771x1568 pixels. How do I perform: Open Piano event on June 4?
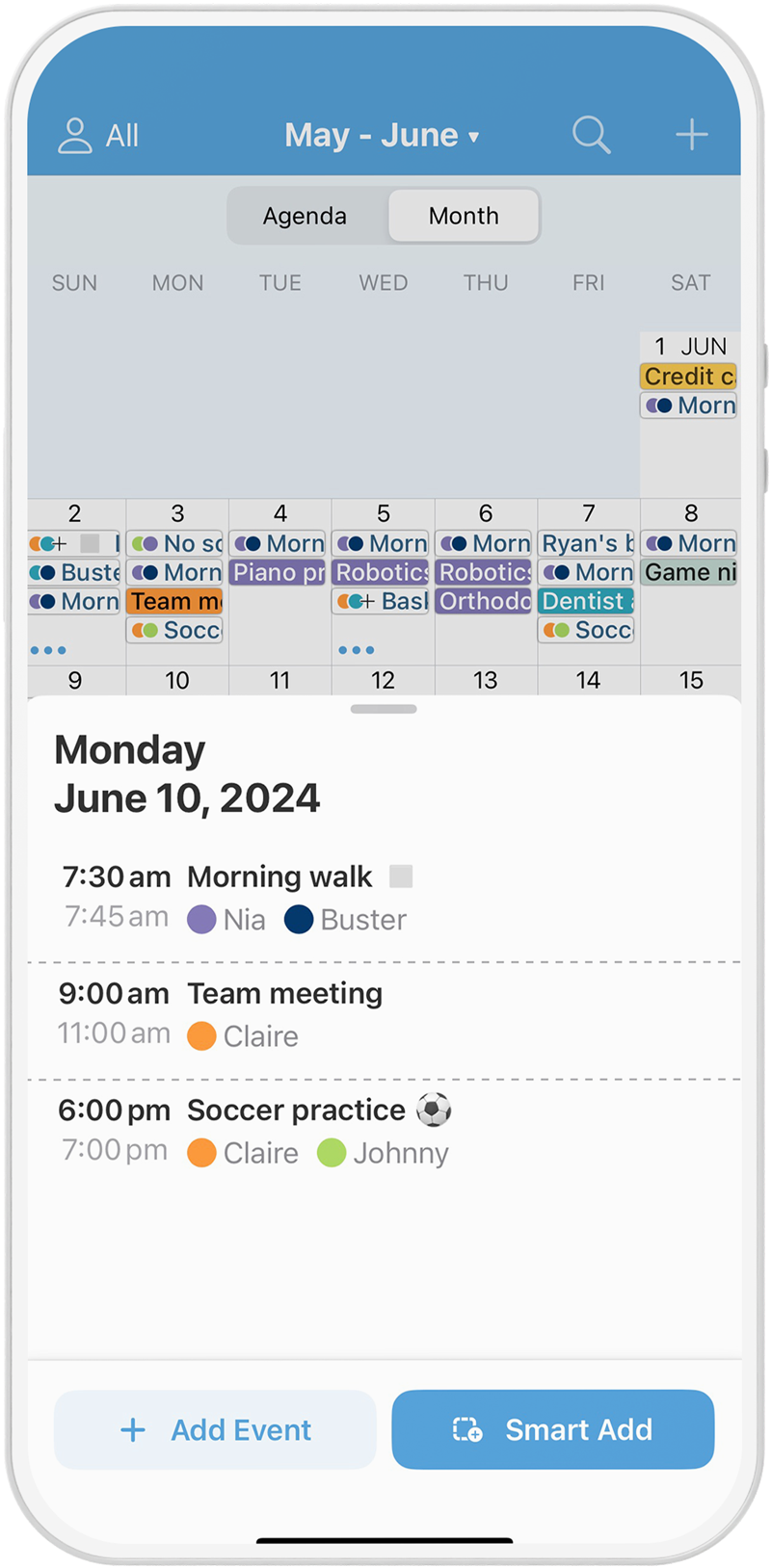tap(279, 572)
